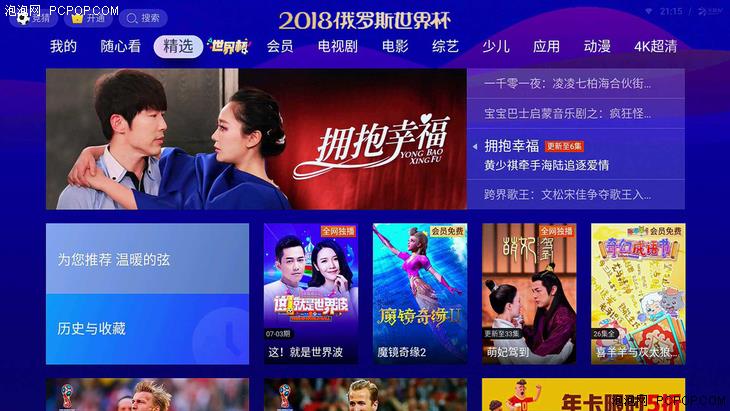Select 宝宝巴士启蒙音乐剧之 in the featured list
This screenshot has height=411, width=730.
coord(575,113)
